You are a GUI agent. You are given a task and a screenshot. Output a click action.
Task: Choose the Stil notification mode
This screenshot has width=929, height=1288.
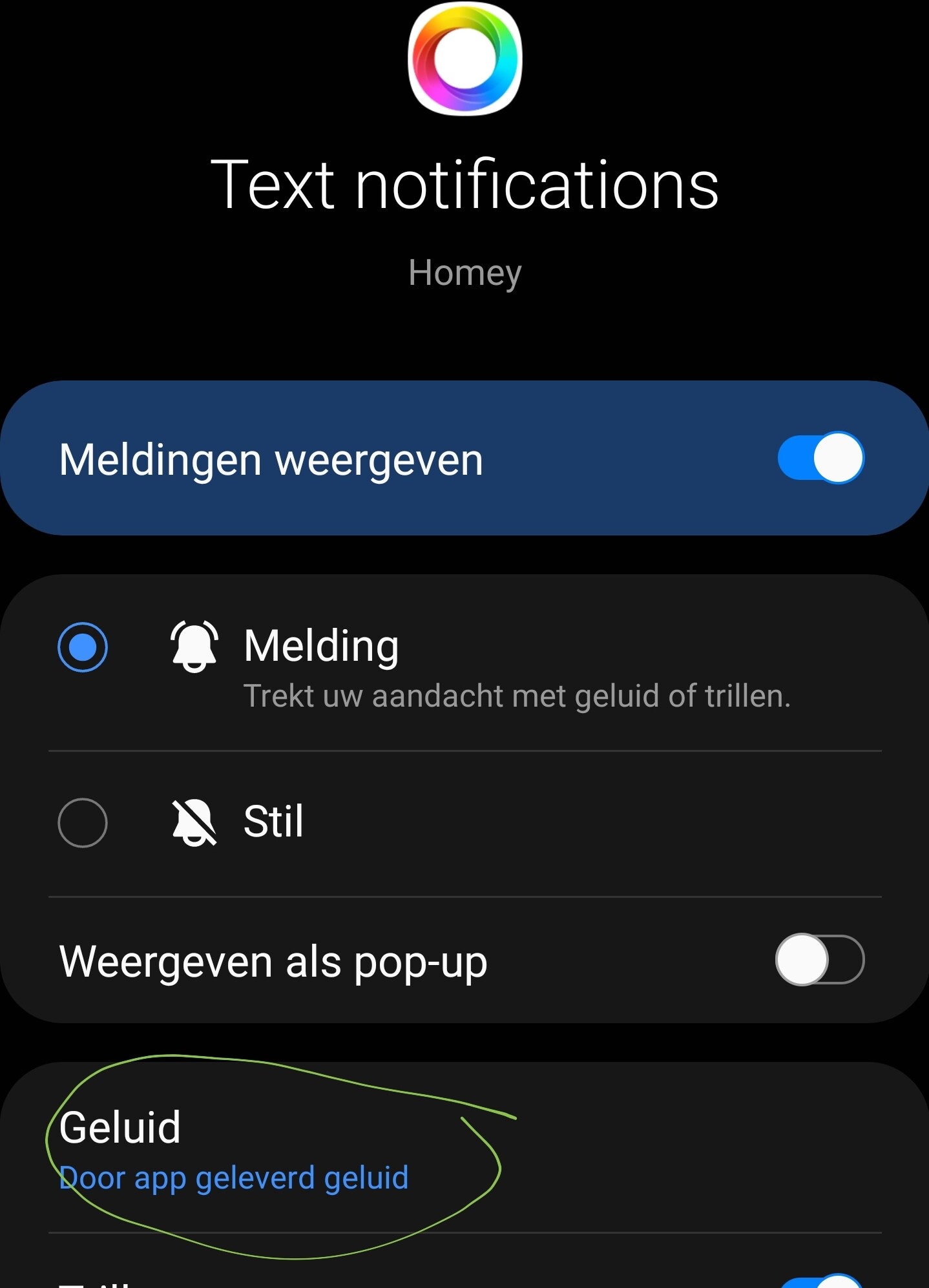click(83, 823)
